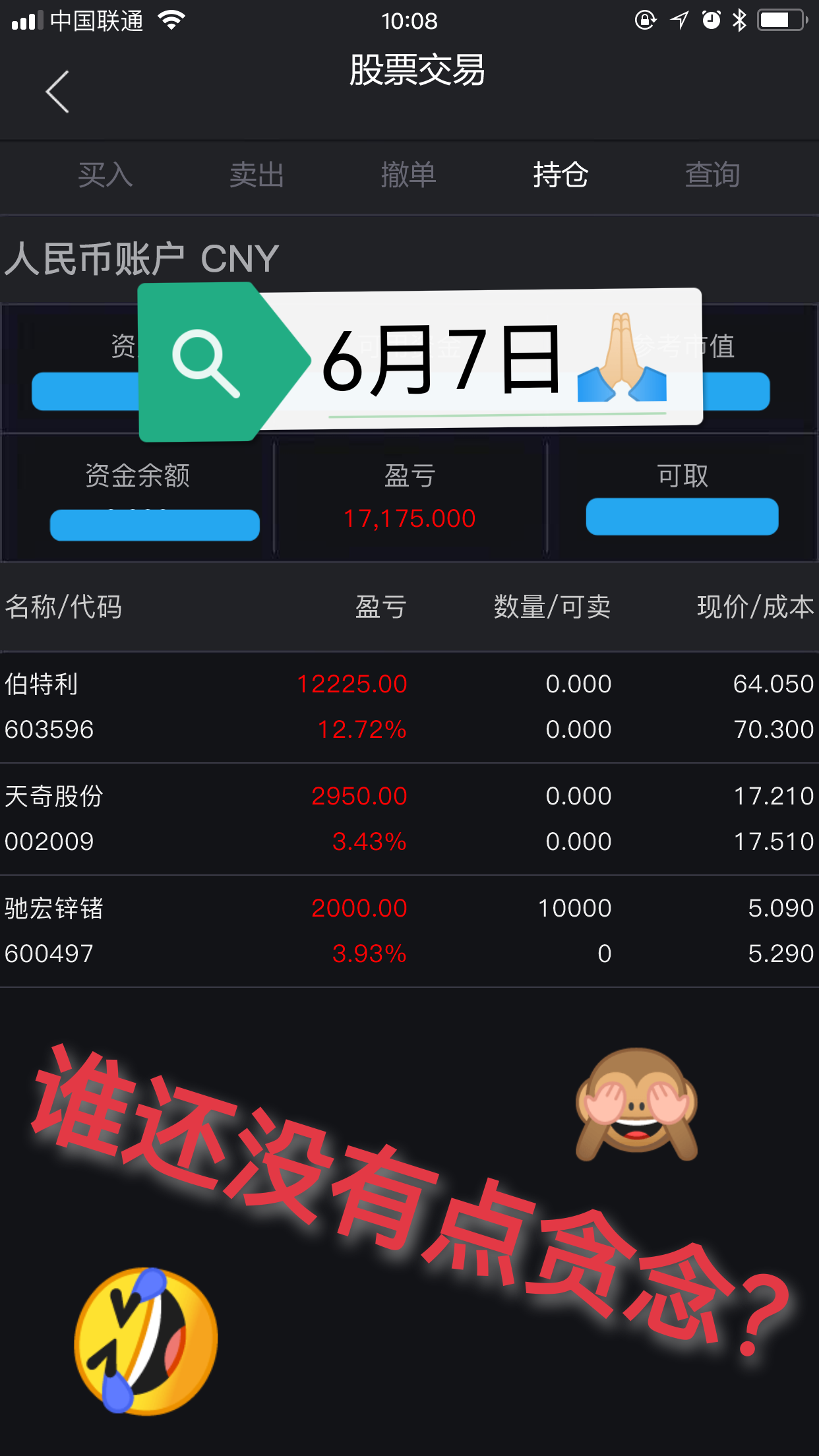Switch to the 卖出 tab
This screenshot has height=1456, width=819.
point(257,175)
